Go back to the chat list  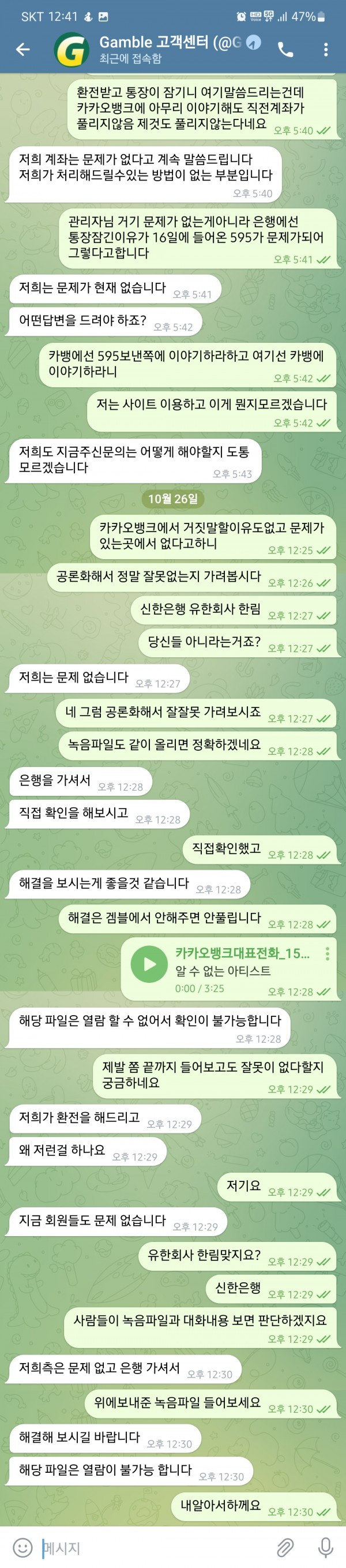click(x=22, y=49)
